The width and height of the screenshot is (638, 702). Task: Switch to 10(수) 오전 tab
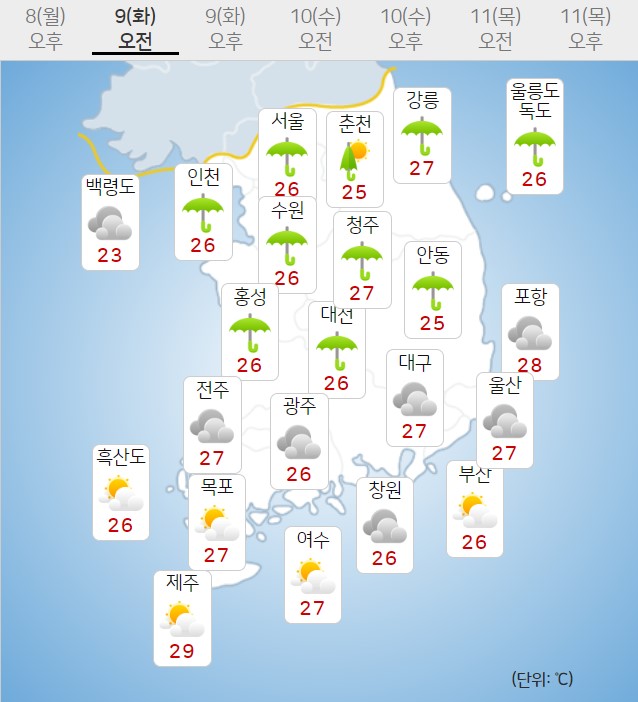point(315,28)
